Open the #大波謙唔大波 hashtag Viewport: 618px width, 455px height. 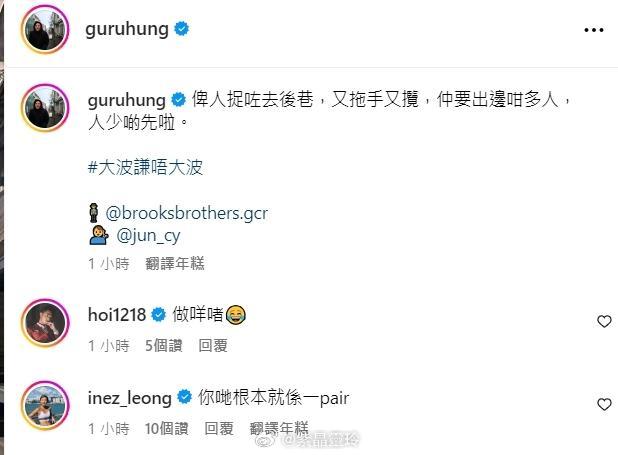(x=144, y=167)
